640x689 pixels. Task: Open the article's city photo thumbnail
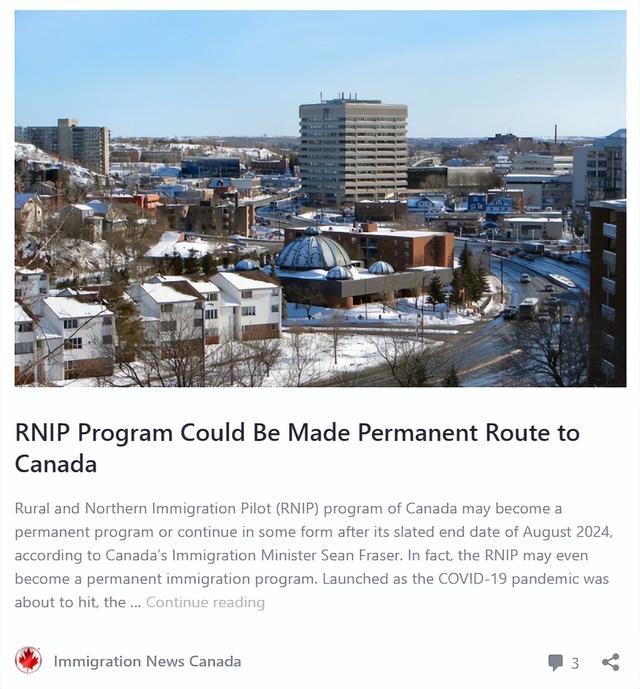(320, 198)
